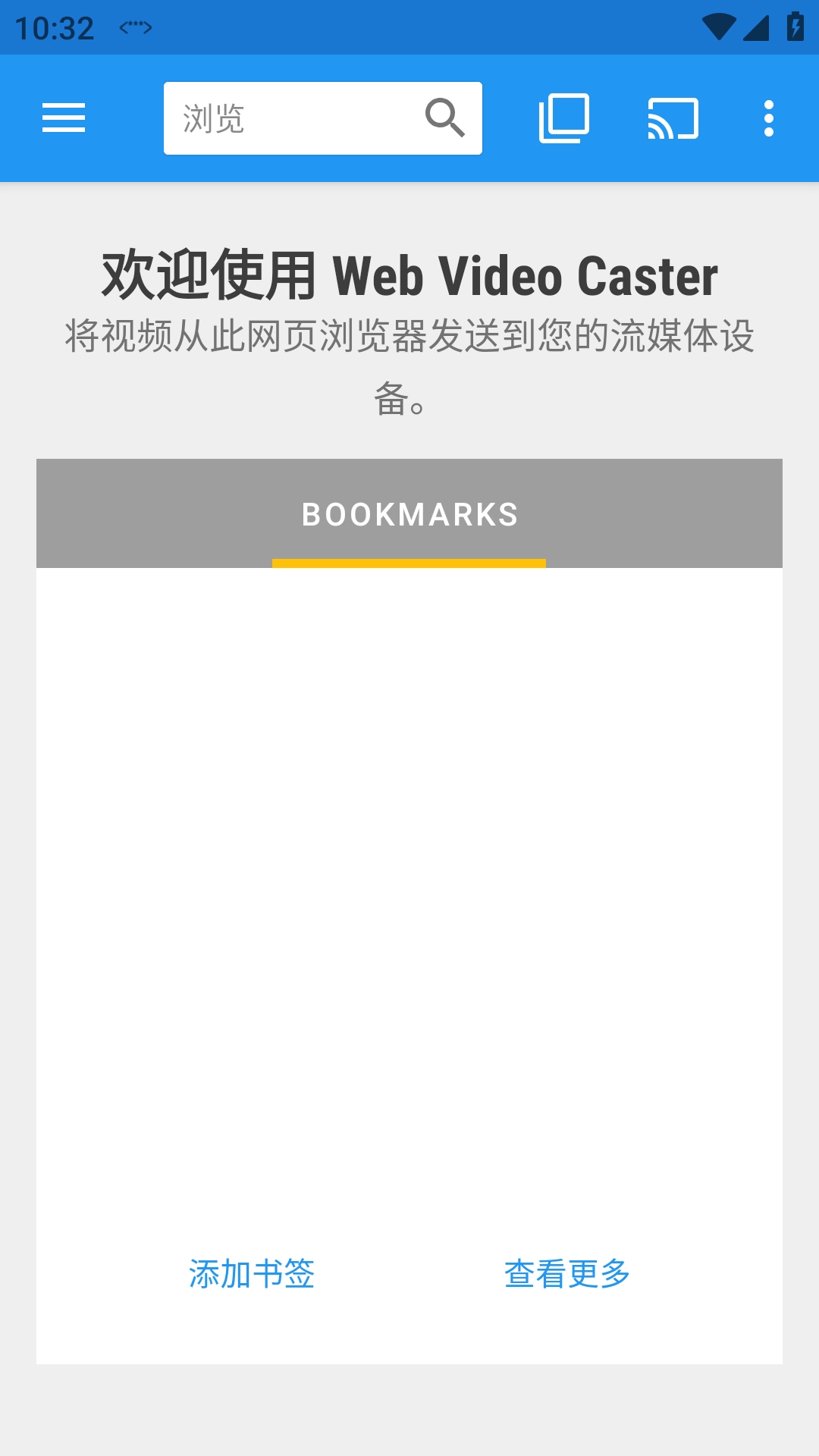
Task: Open the tabs switcher icon
Action: point(563,118)
